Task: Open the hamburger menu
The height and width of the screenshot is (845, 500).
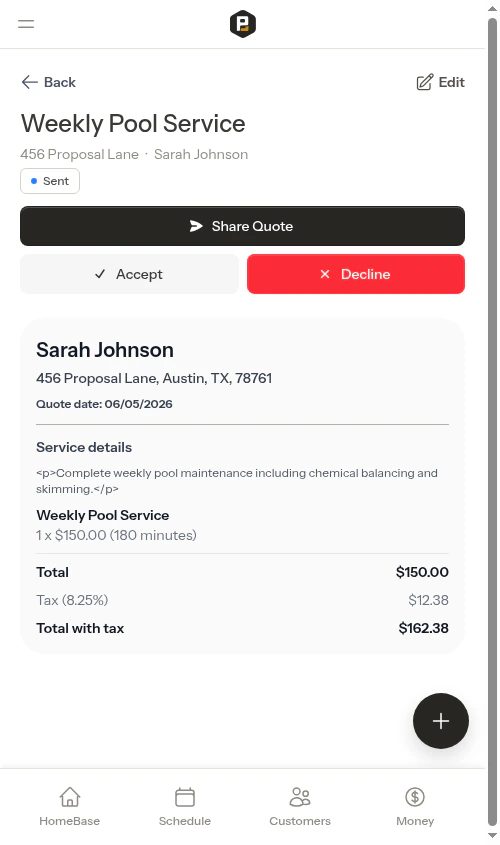Action: pos(26,24)
